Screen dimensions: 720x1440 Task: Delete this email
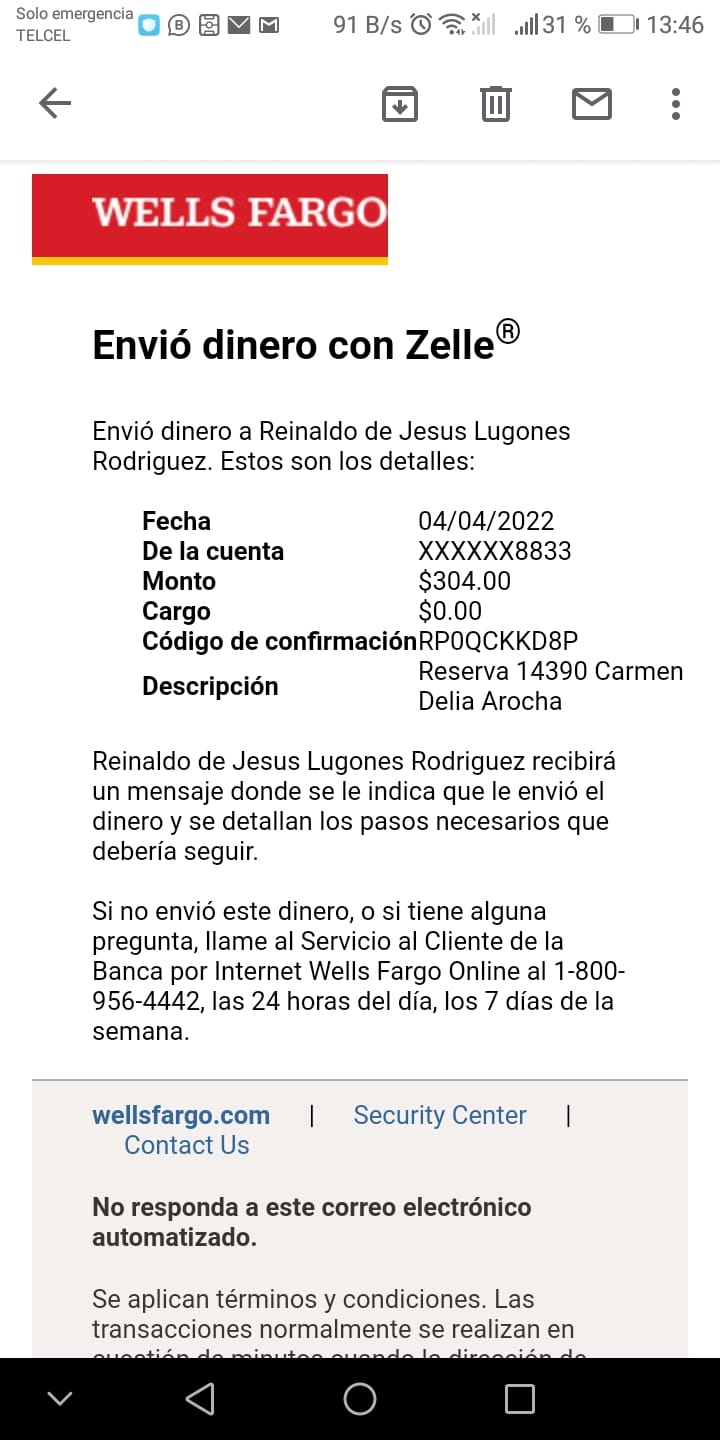pyautogui.click(x=496, y=104)
